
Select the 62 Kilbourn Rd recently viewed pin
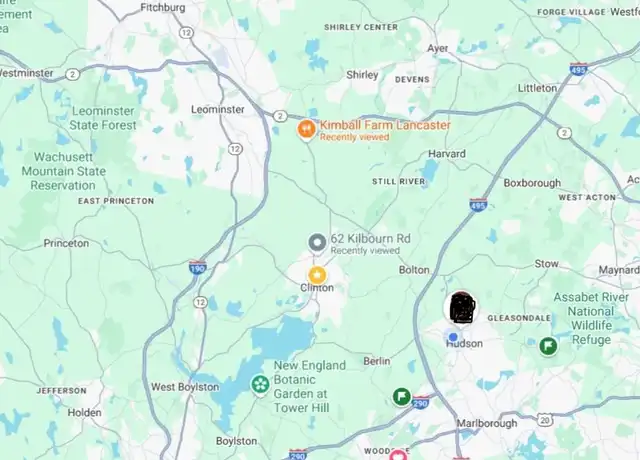[317, 242]
